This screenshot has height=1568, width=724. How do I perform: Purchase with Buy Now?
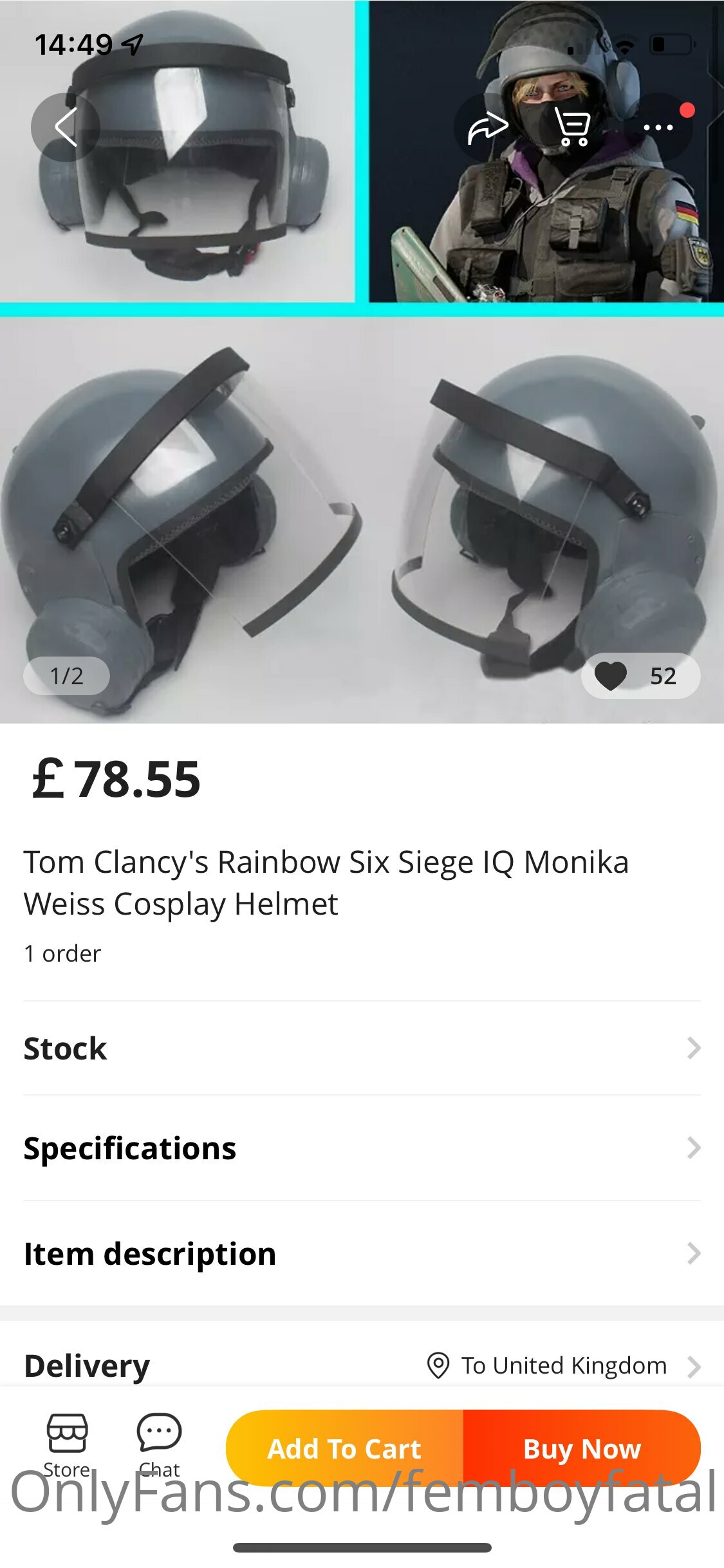tap(582, 1448)
